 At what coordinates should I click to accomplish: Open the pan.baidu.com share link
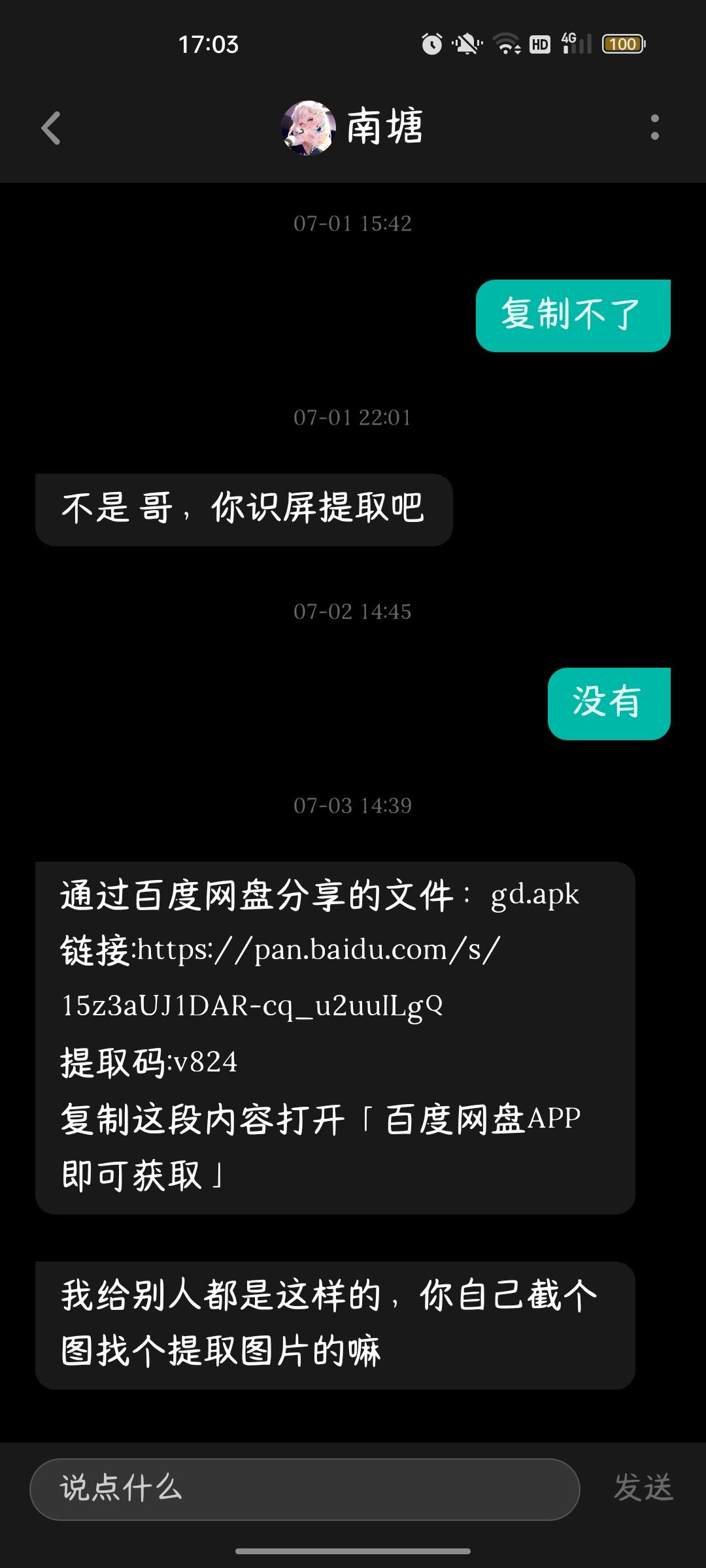point(314,951)
